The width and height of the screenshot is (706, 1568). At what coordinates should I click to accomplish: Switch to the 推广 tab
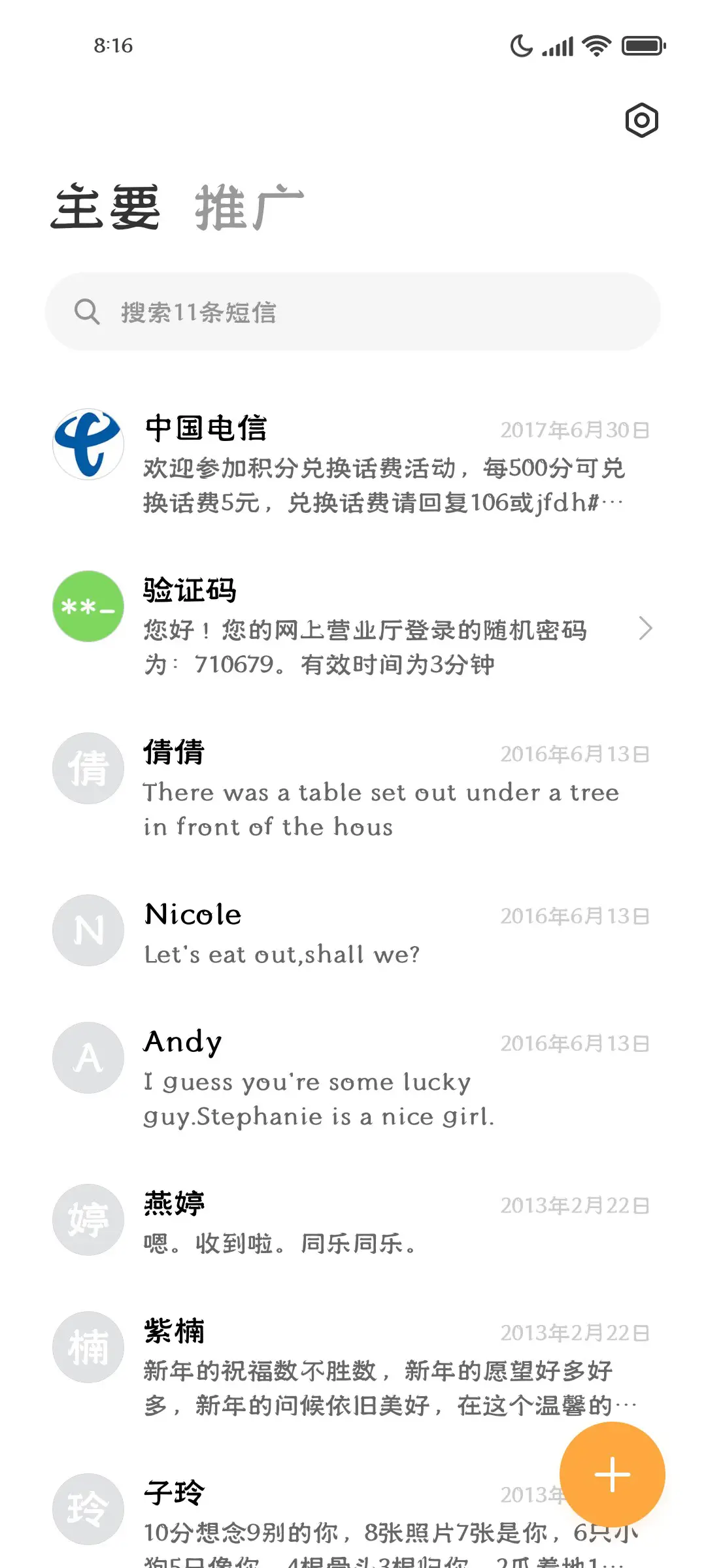(x=249, y=208)
